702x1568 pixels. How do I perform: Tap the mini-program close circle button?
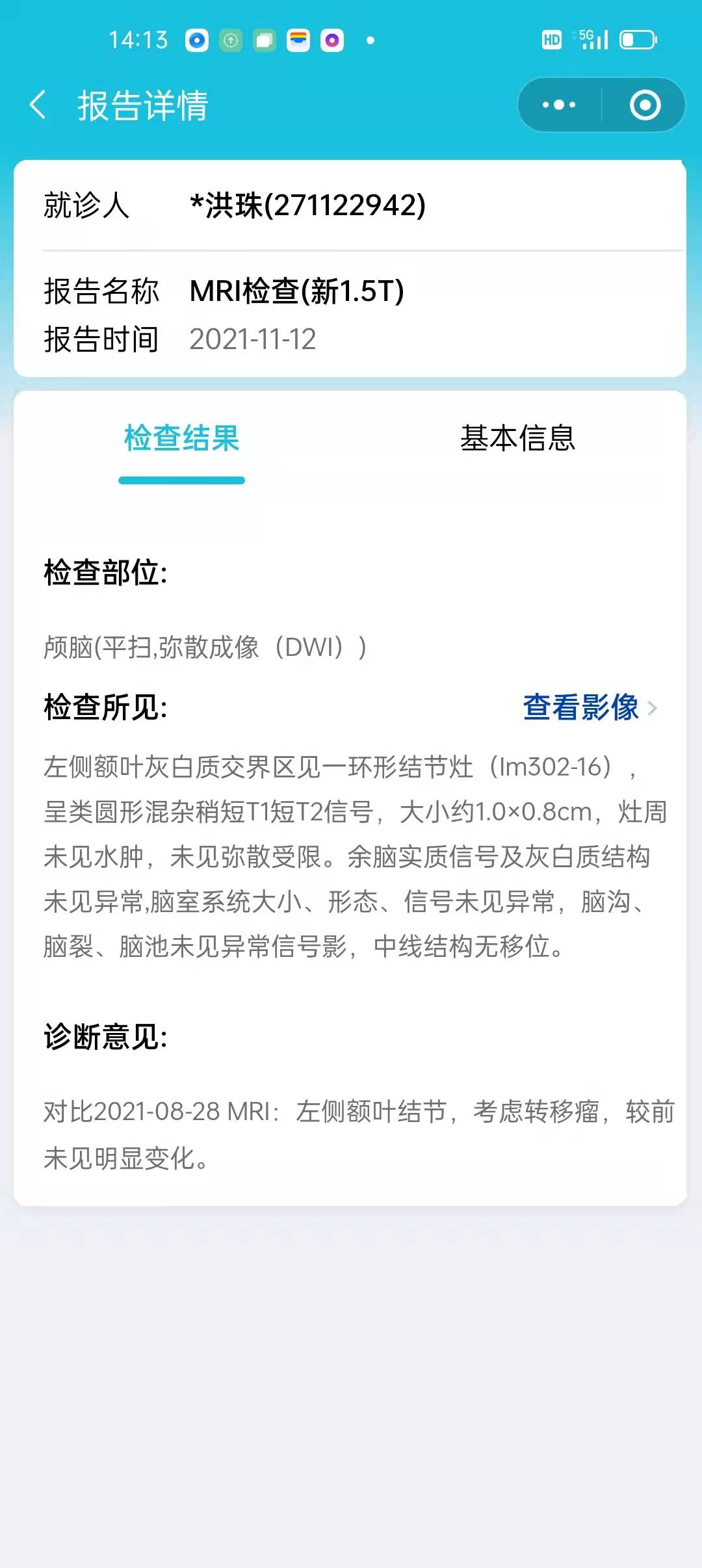[x=643, y=104]
